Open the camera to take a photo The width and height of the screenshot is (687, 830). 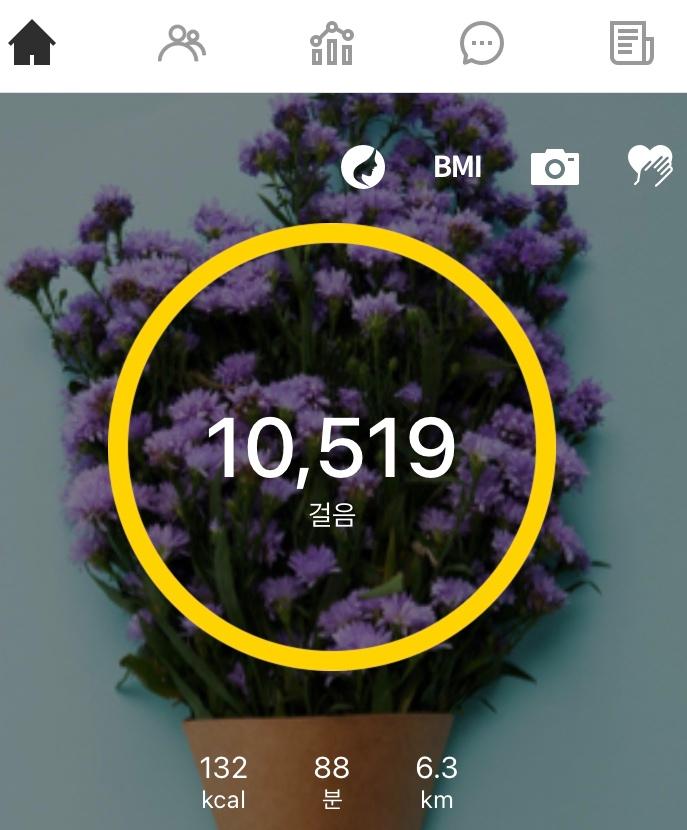point(555,167)
